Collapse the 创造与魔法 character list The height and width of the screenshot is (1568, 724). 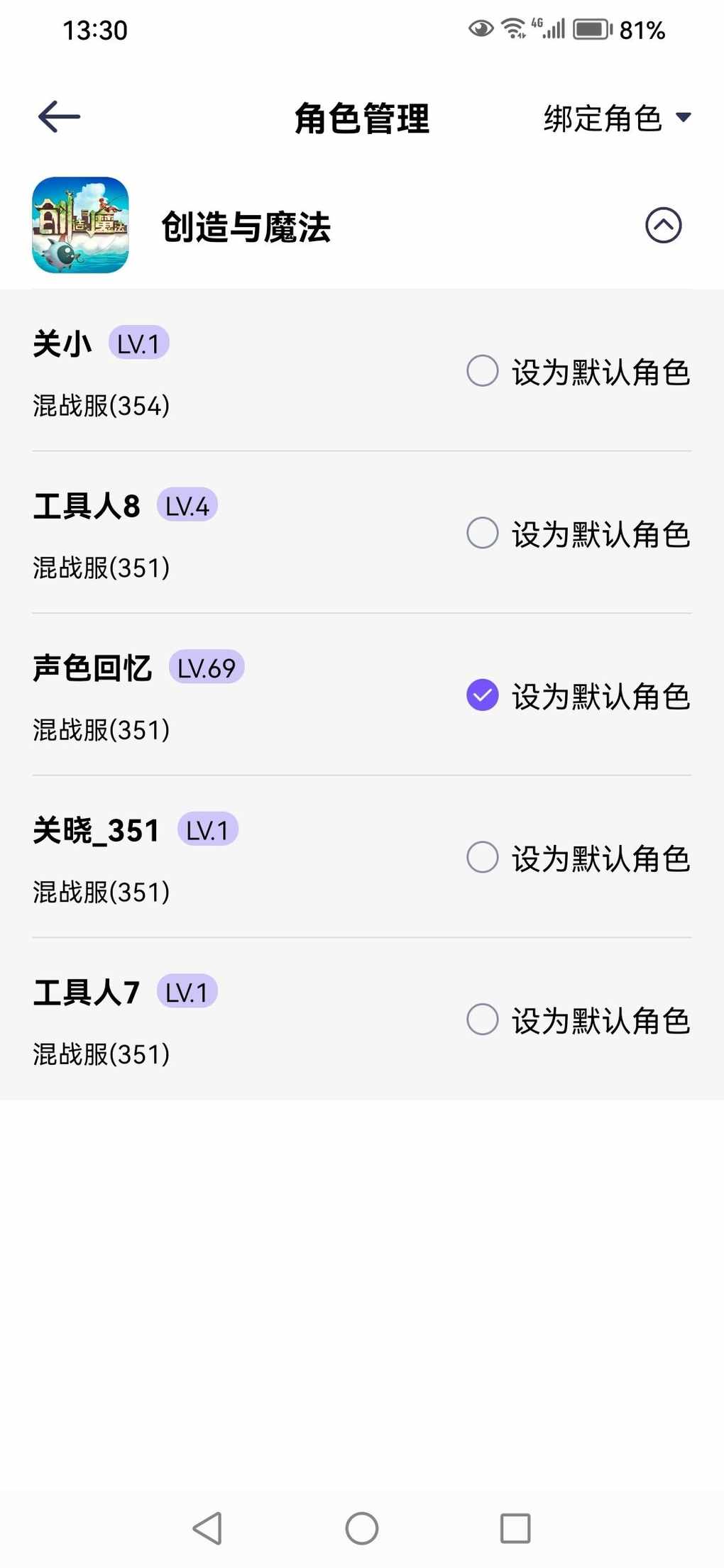click(x=663, y=226)
